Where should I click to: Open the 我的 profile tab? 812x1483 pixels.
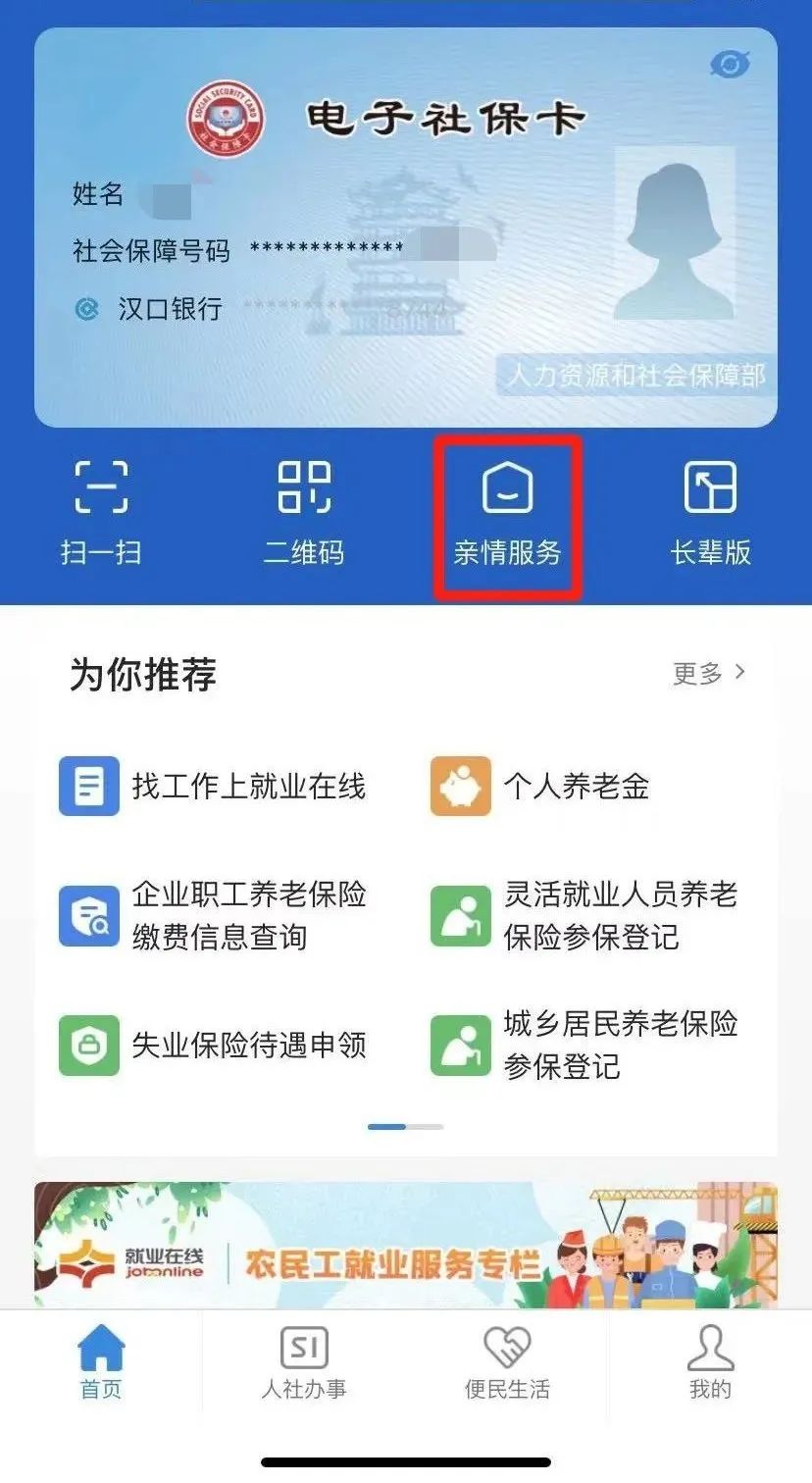(x=710, y=1361)
